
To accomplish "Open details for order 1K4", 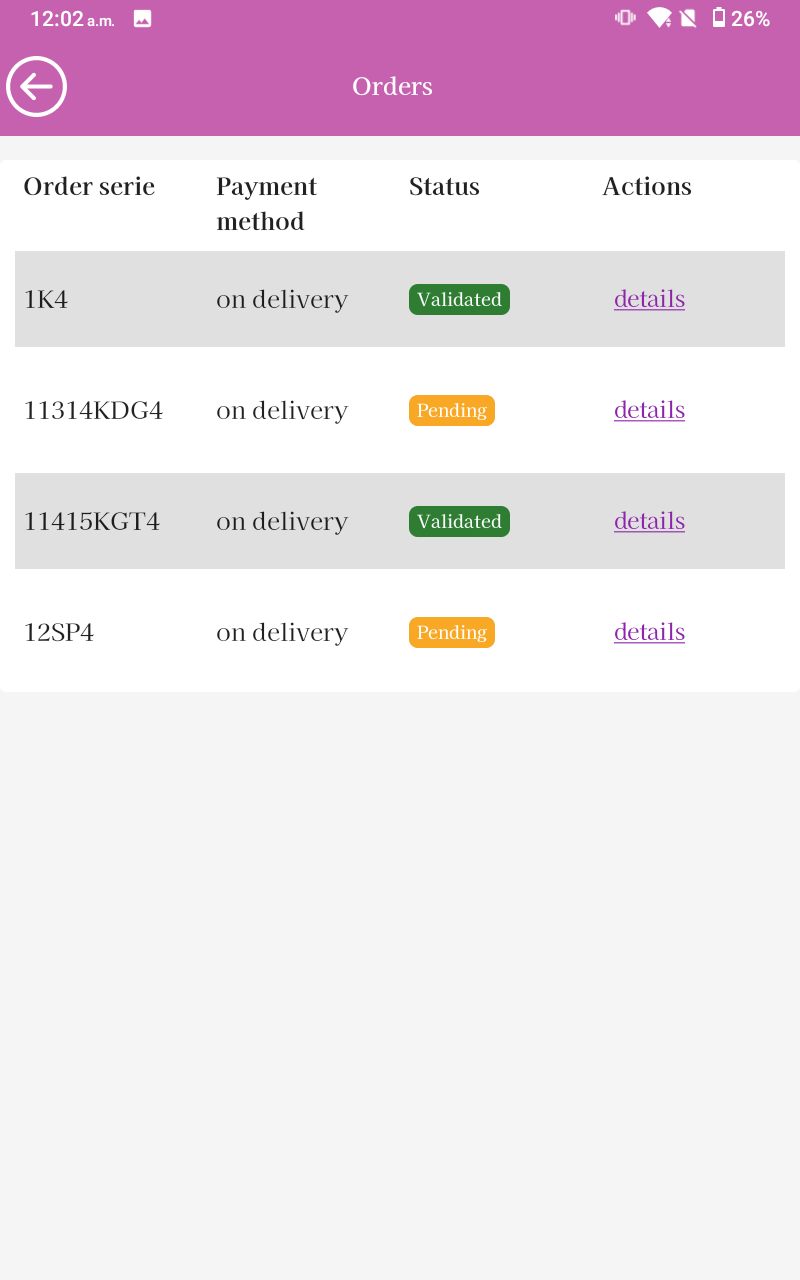I will tap(649, 299).
